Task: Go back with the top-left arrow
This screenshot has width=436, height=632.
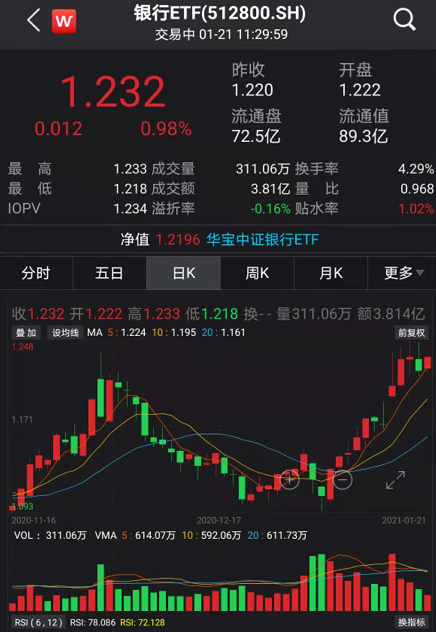Action: pos(34,20)
